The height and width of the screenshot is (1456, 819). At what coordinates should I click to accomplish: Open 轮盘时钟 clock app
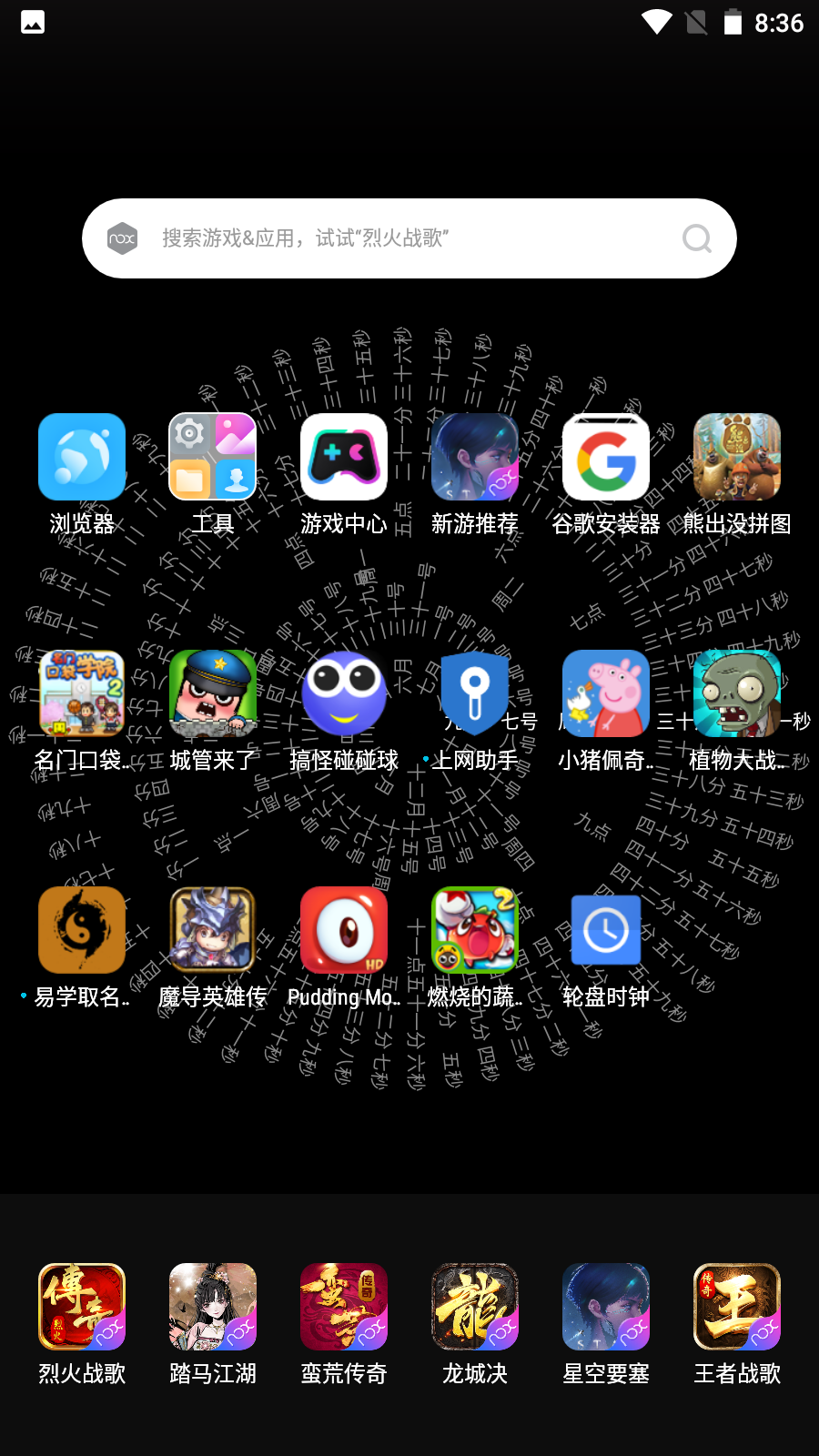tap(606, 931)
